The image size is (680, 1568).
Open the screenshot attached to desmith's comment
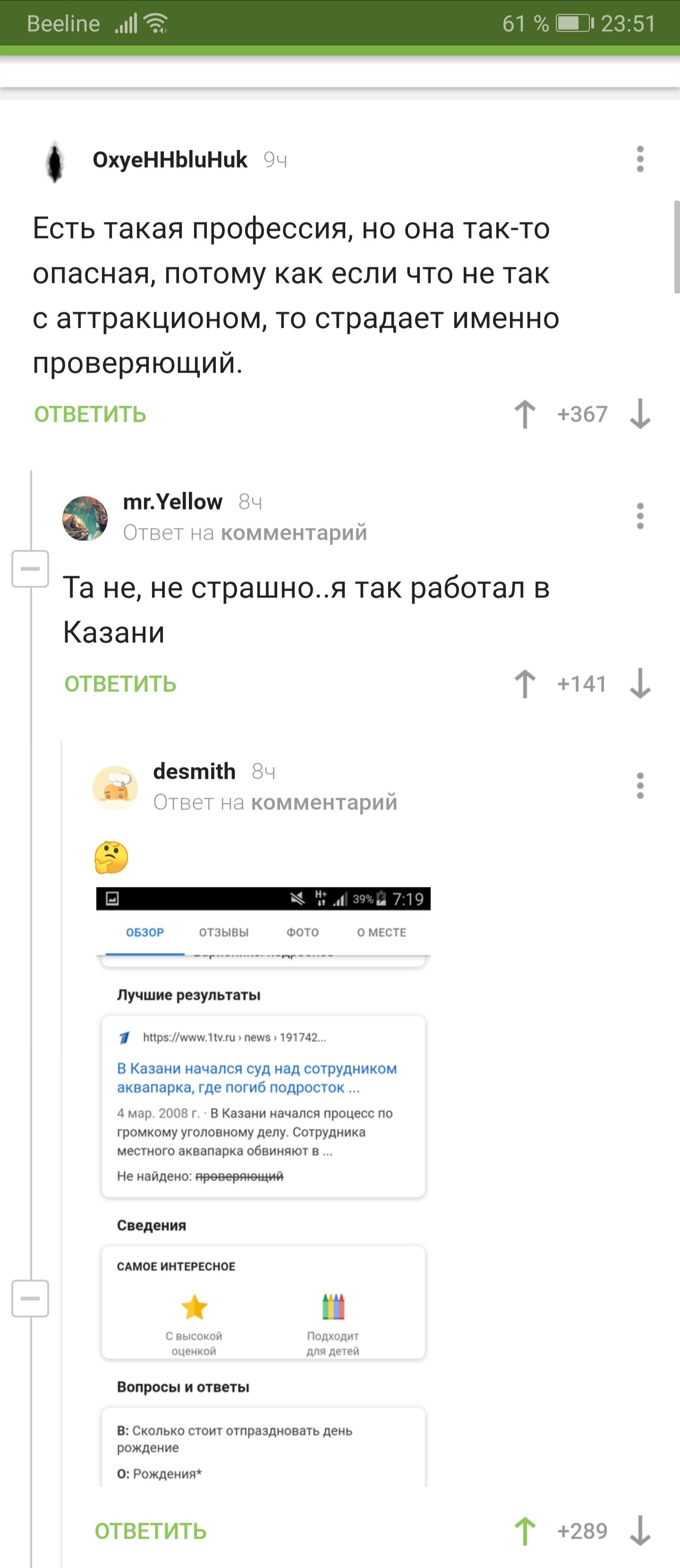click(x=263, y=1187)
